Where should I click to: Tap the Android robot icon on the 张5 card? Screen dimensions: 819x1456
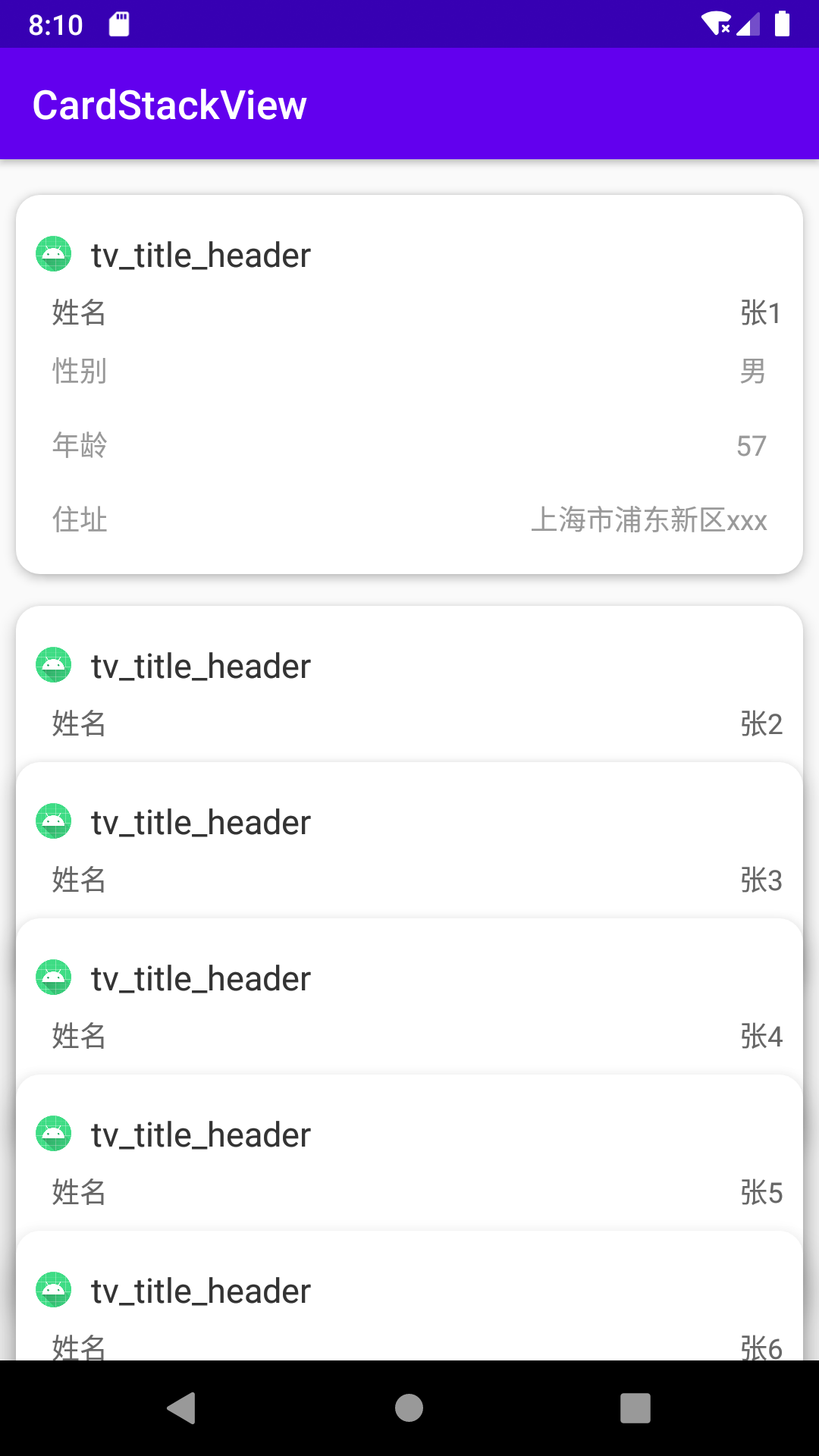click(x=53, y=1134)
